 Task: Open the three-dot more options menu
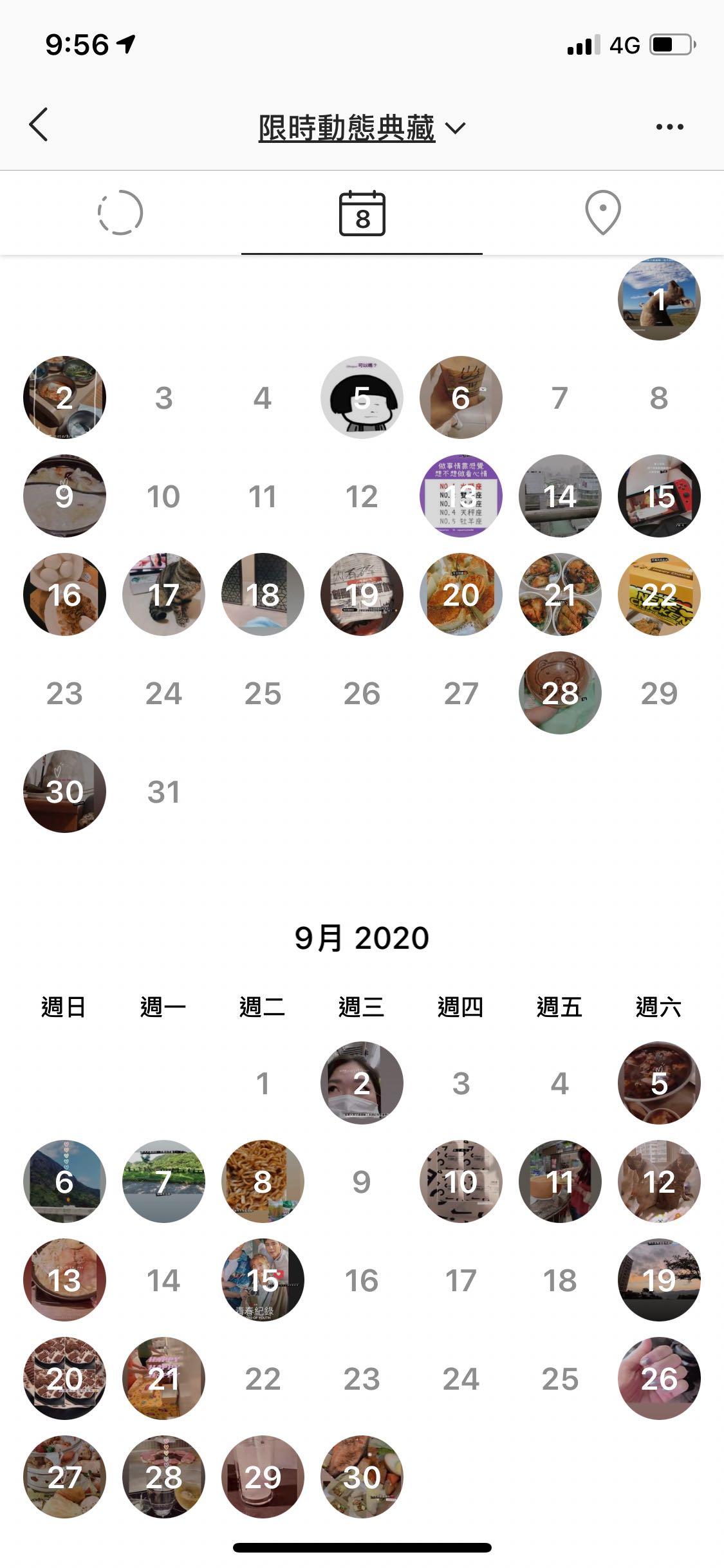point(669,127)
